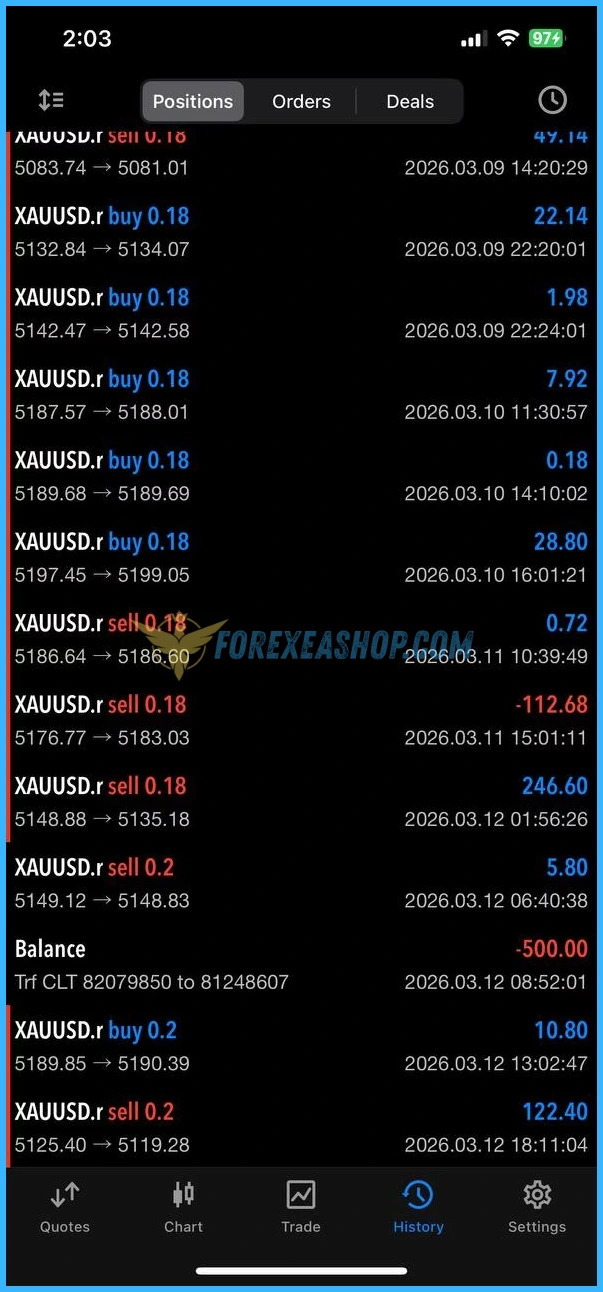Go to the Quotes tab
This screenshot has height=1292, width=603.
pyautogui.click(x=65, y=1207)
